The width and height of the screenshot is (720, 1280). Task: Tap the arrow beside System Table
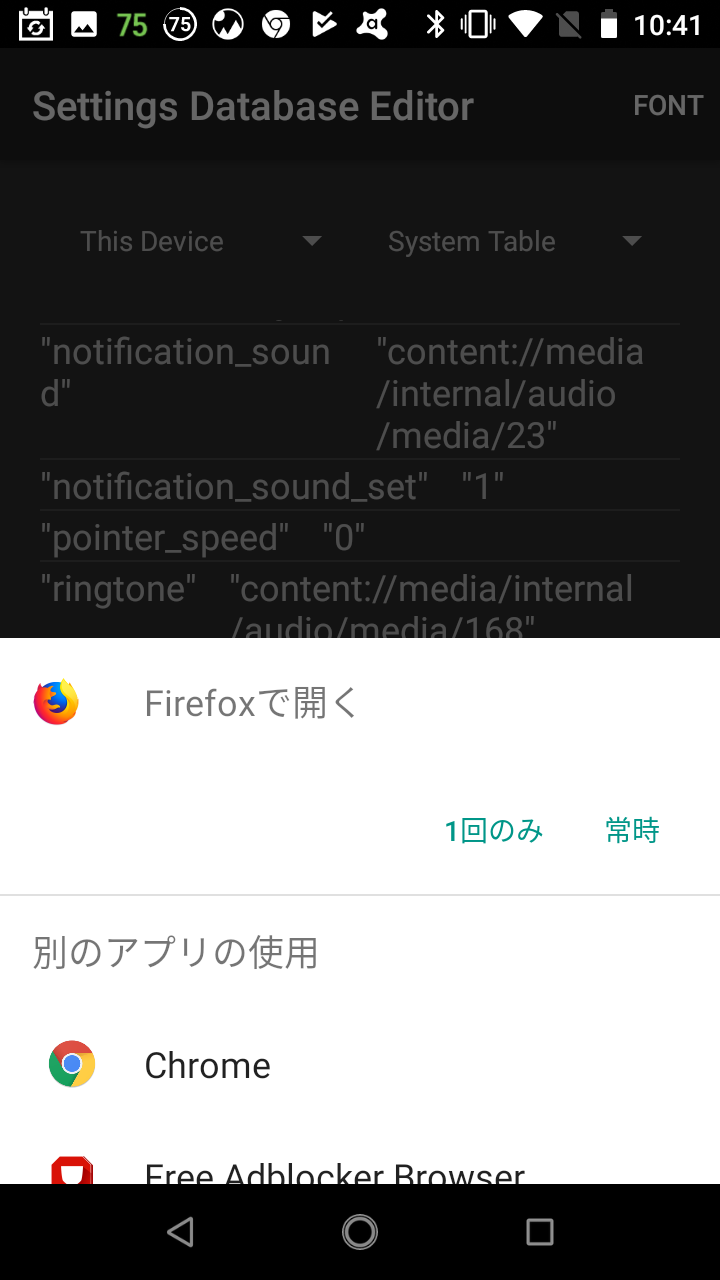(x=631, y=241)
